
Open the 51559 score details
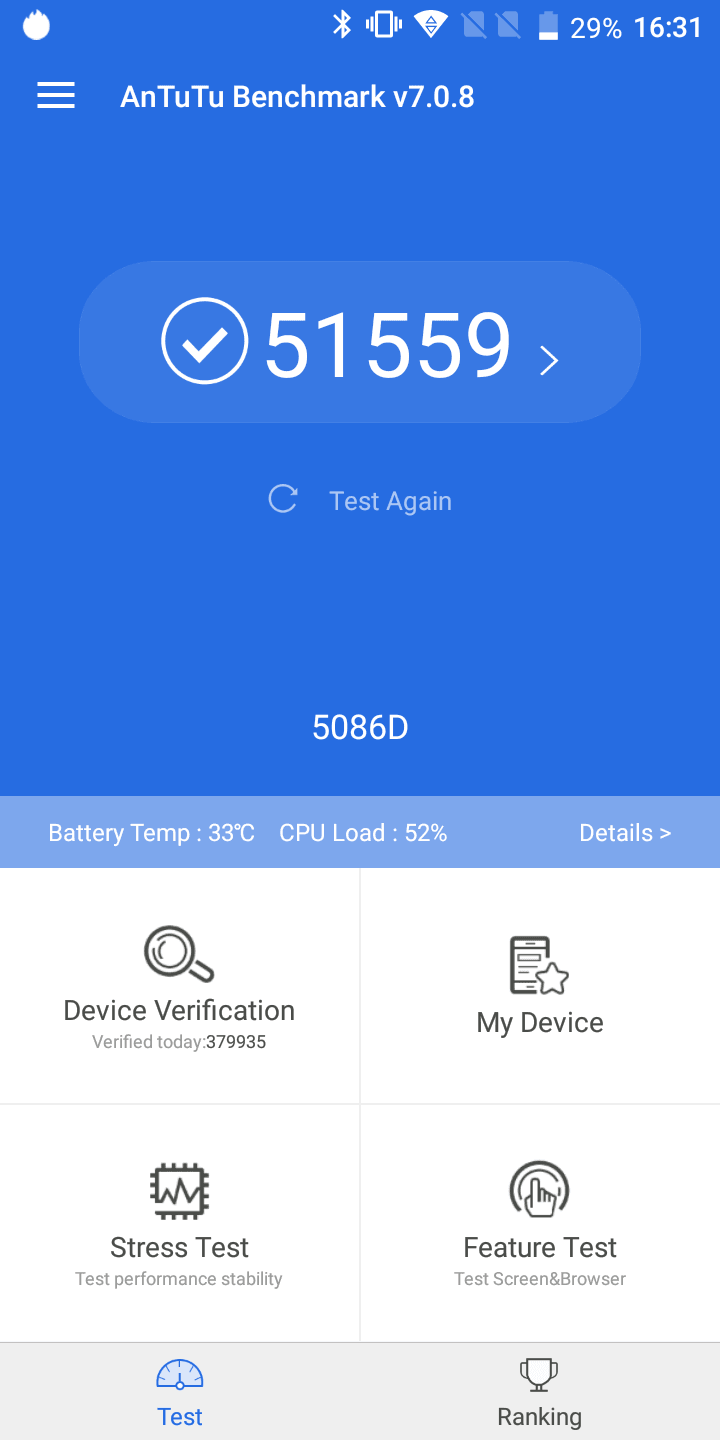(360, 342)
